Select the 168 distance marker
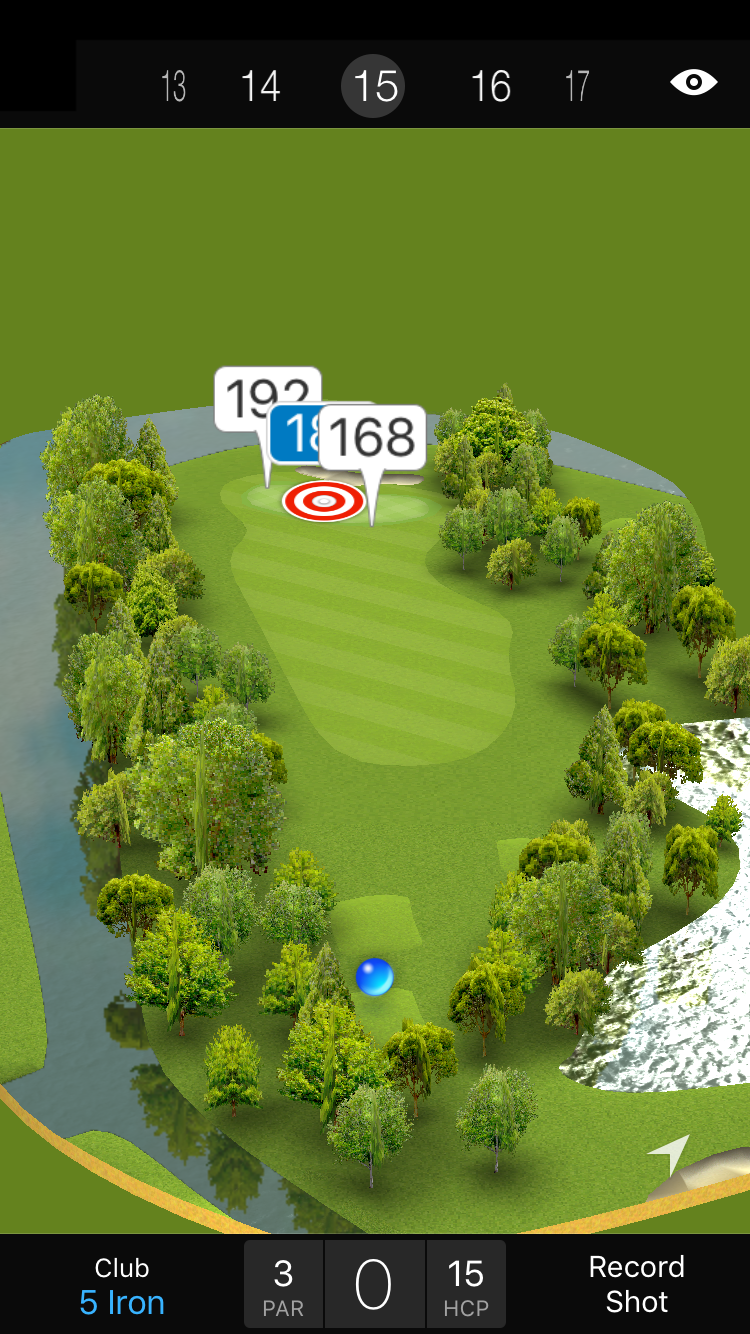This screenshot has height=1334, width=750. 372,437
